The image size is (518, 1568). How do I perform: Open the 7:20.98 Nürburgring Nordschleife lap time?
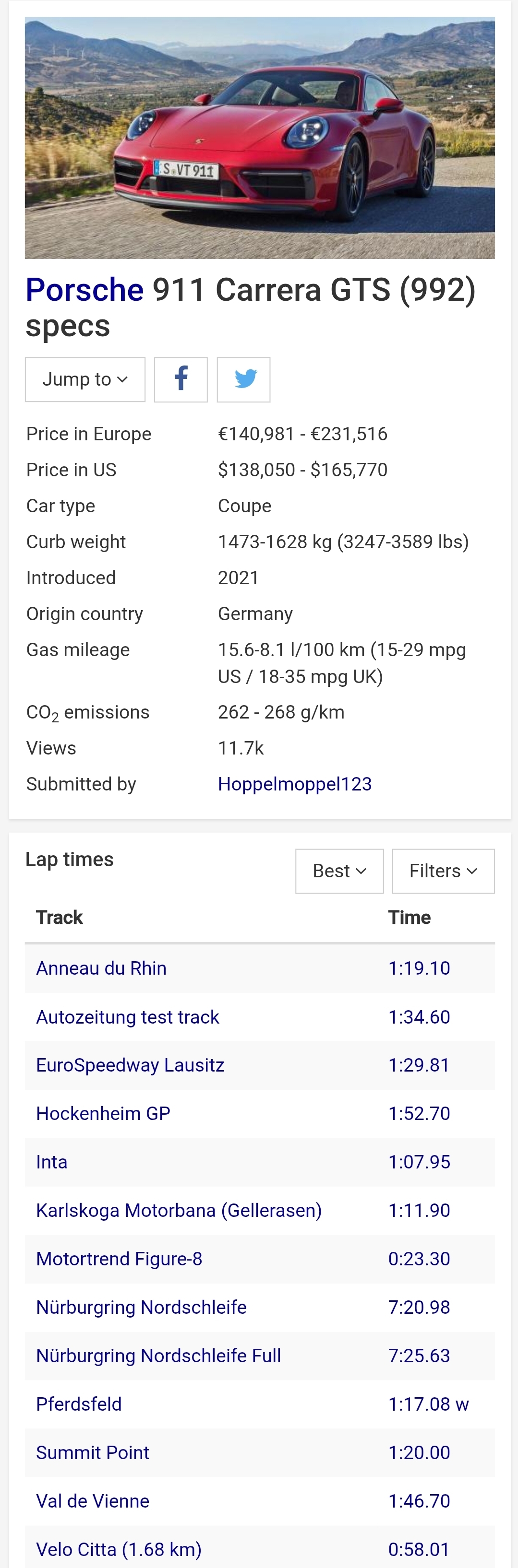[419, 1307]
